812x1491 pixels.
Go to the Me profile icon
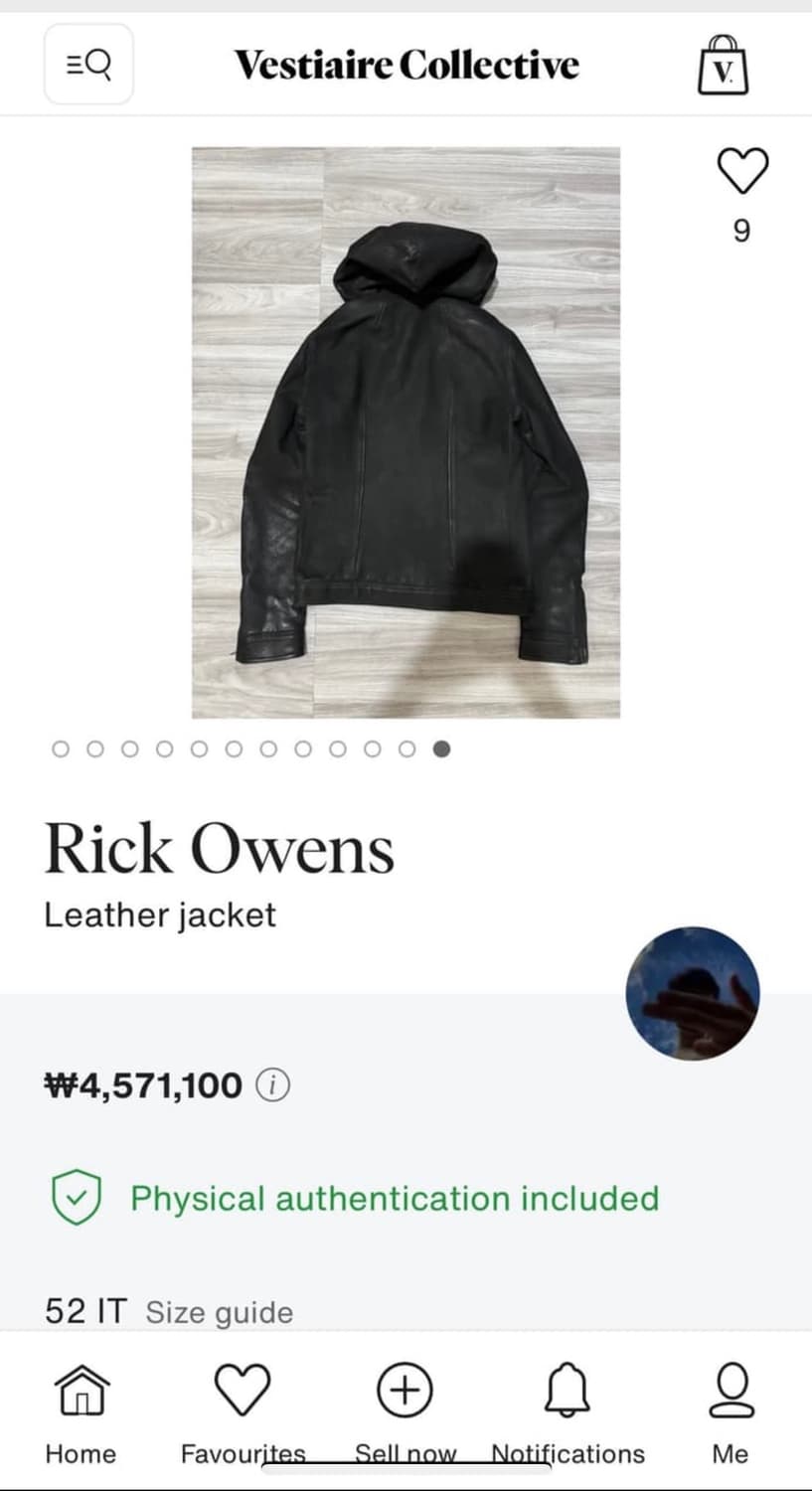point(731,1391)
